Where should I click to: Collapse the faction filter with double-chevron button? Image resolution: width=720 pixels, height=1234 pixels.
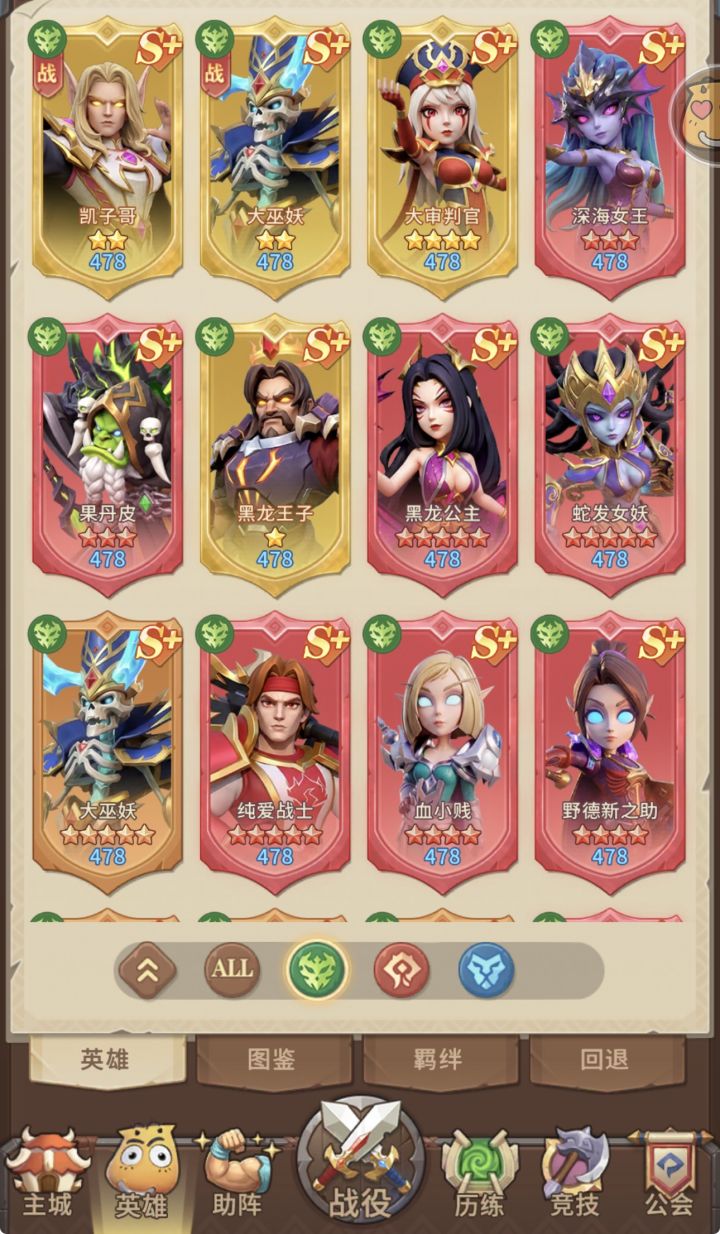147,969
